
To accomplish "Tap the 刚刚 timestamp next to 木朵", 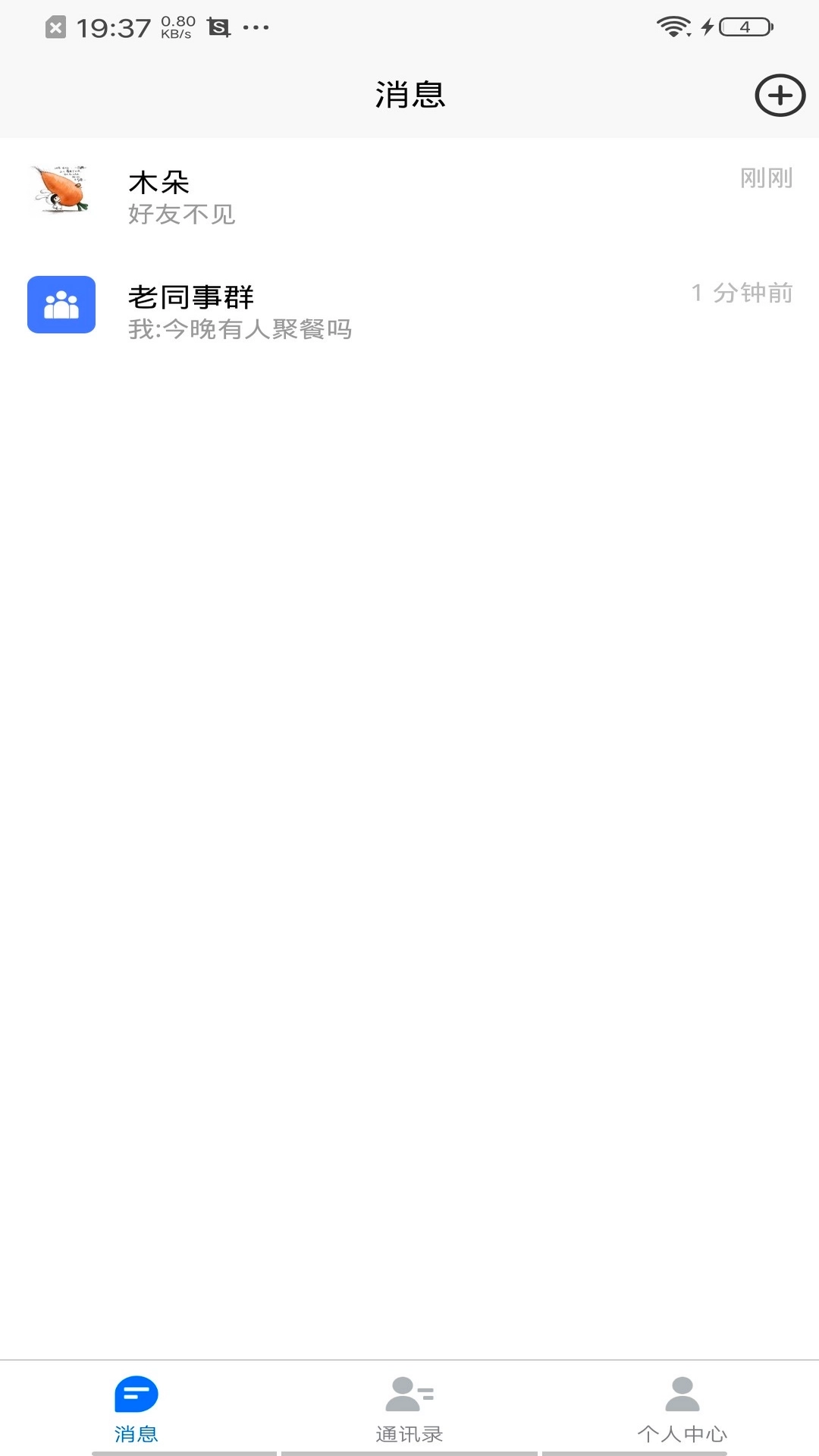I will 766,179.
